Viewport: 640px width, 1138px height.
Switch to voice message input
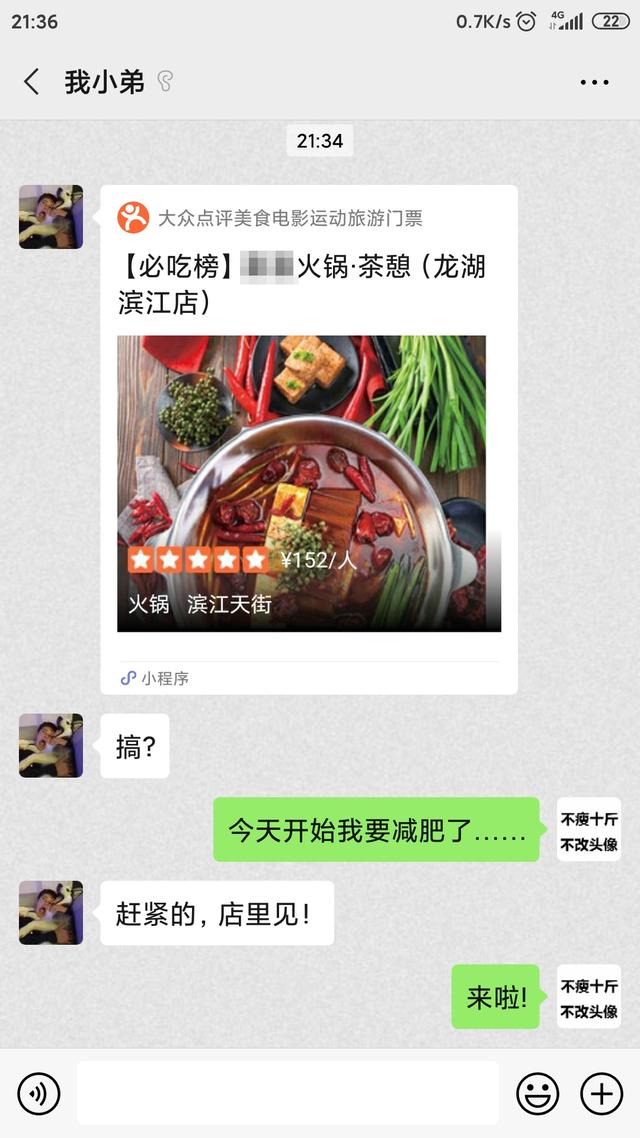tap(39, 1093)
